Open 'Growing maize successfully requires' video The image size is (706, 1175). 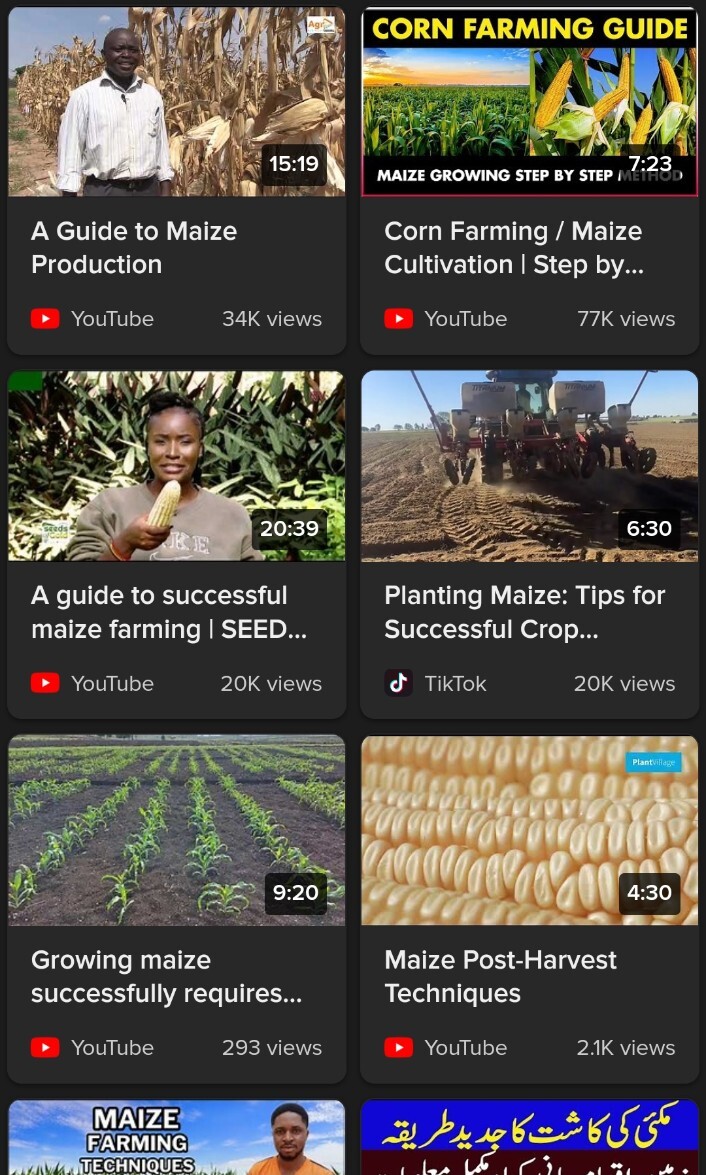(177, 831)
